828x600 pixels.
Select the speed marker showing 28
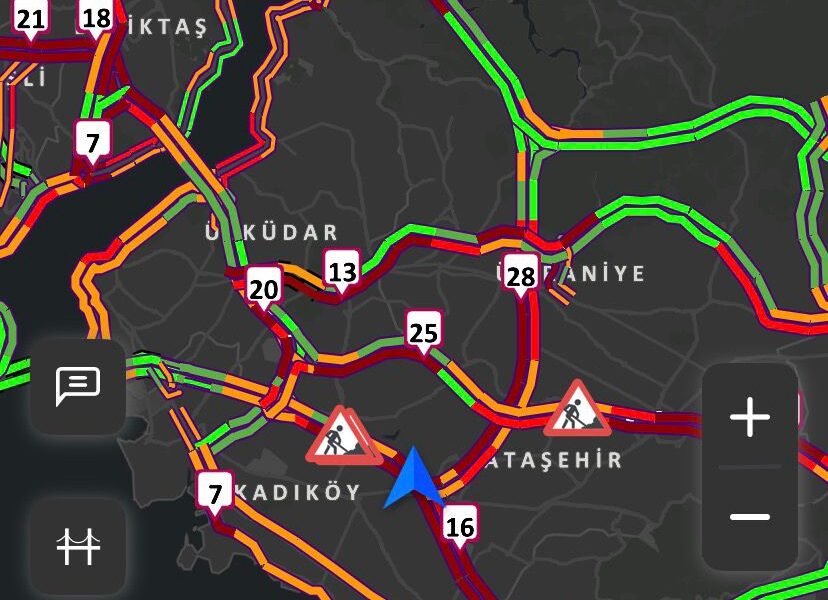click(521, 277)
